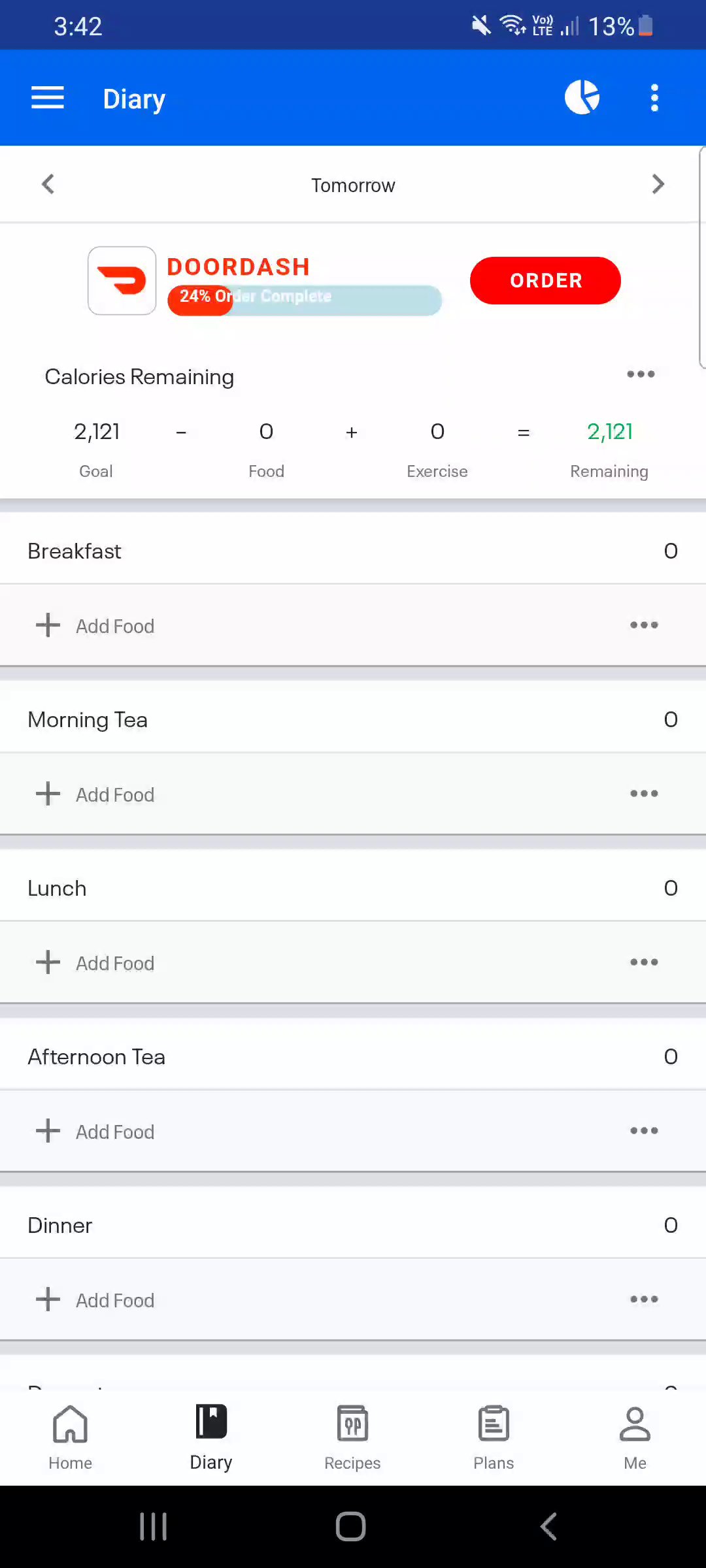
Task: Open more options for Dinner
Action: click(644, 1299)
